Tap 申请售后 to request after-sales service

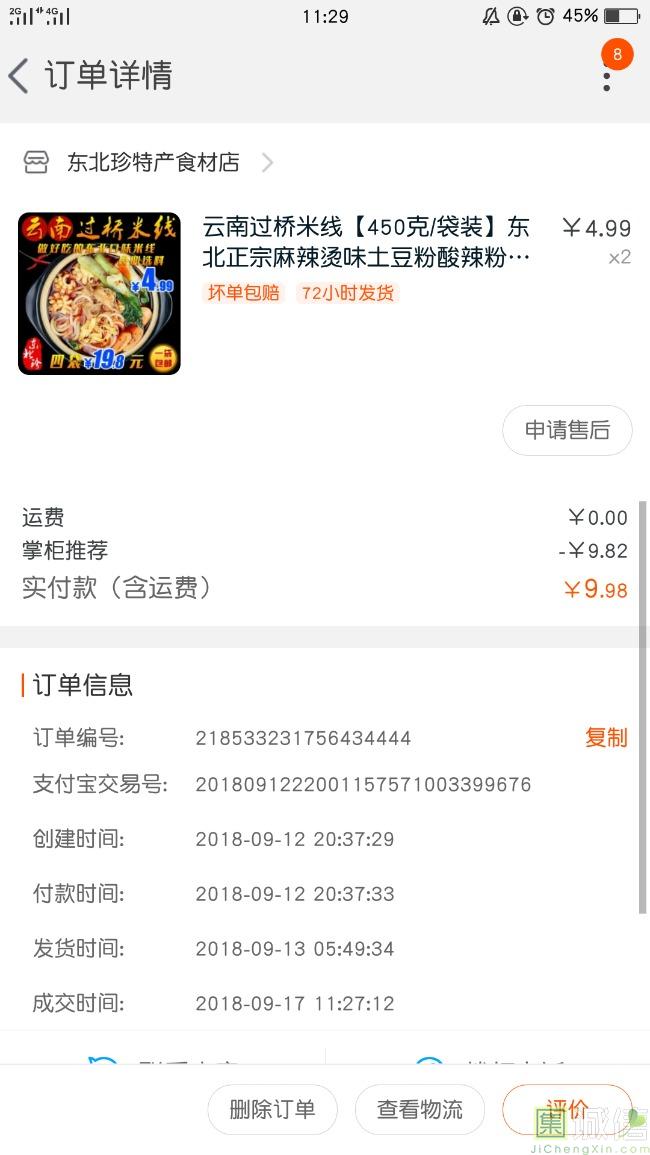pyautogui.click(x=567, y=430)
